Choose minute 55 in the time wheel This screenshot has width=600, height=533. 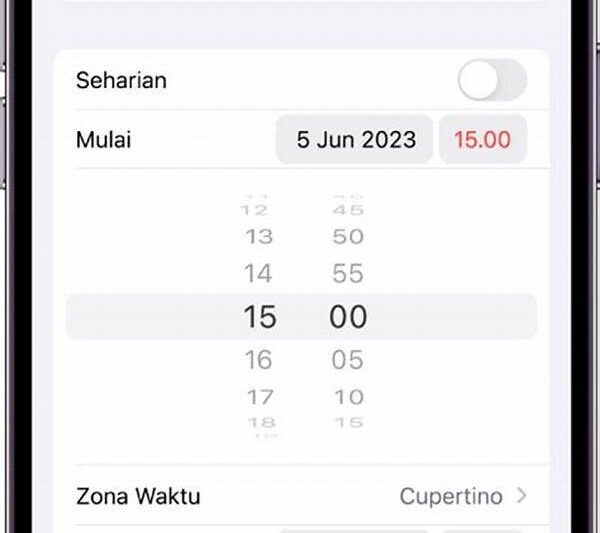pos(348,273)
